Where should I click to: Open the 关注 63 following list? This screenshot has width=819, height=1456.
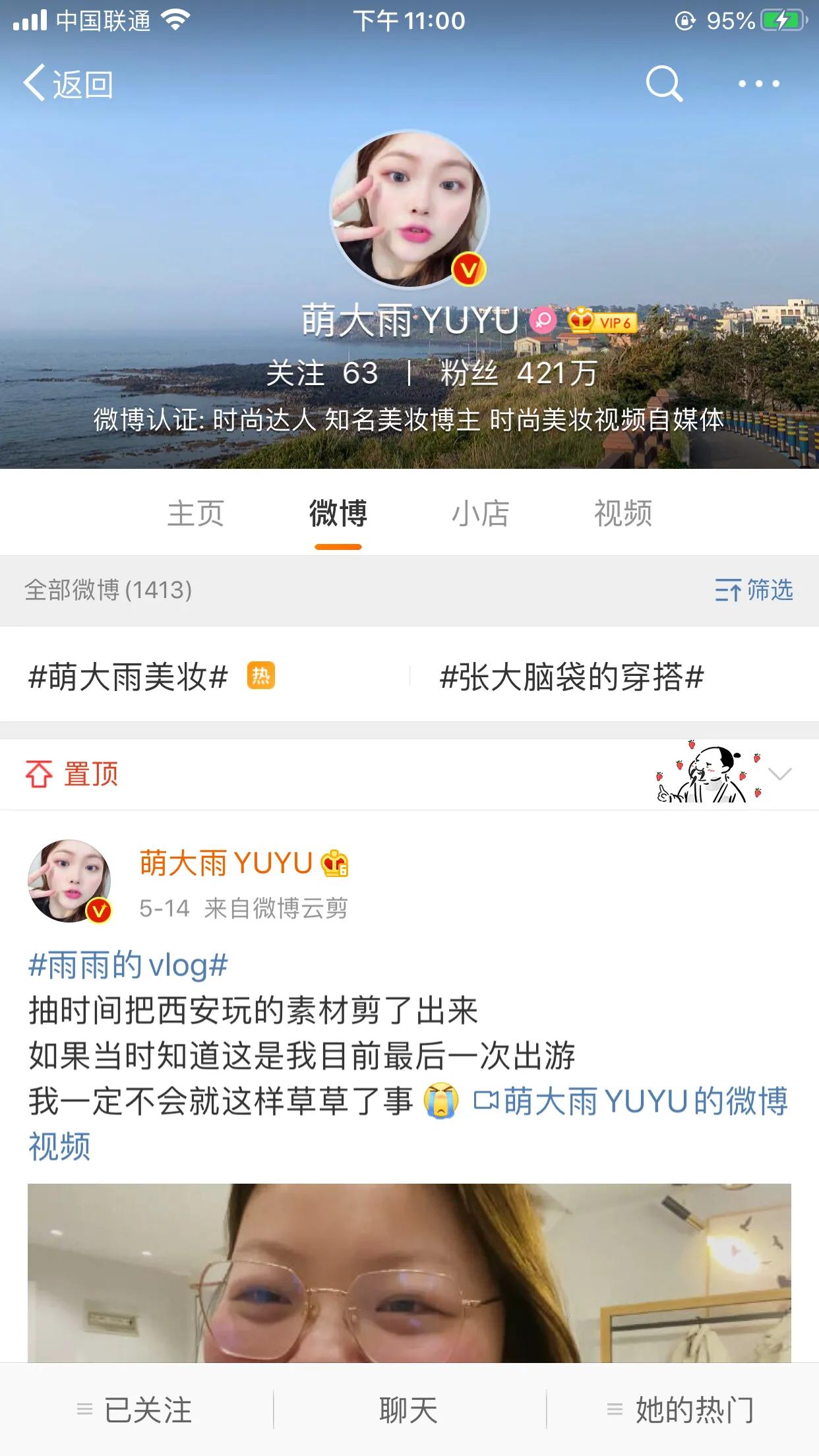coord(322,373)
